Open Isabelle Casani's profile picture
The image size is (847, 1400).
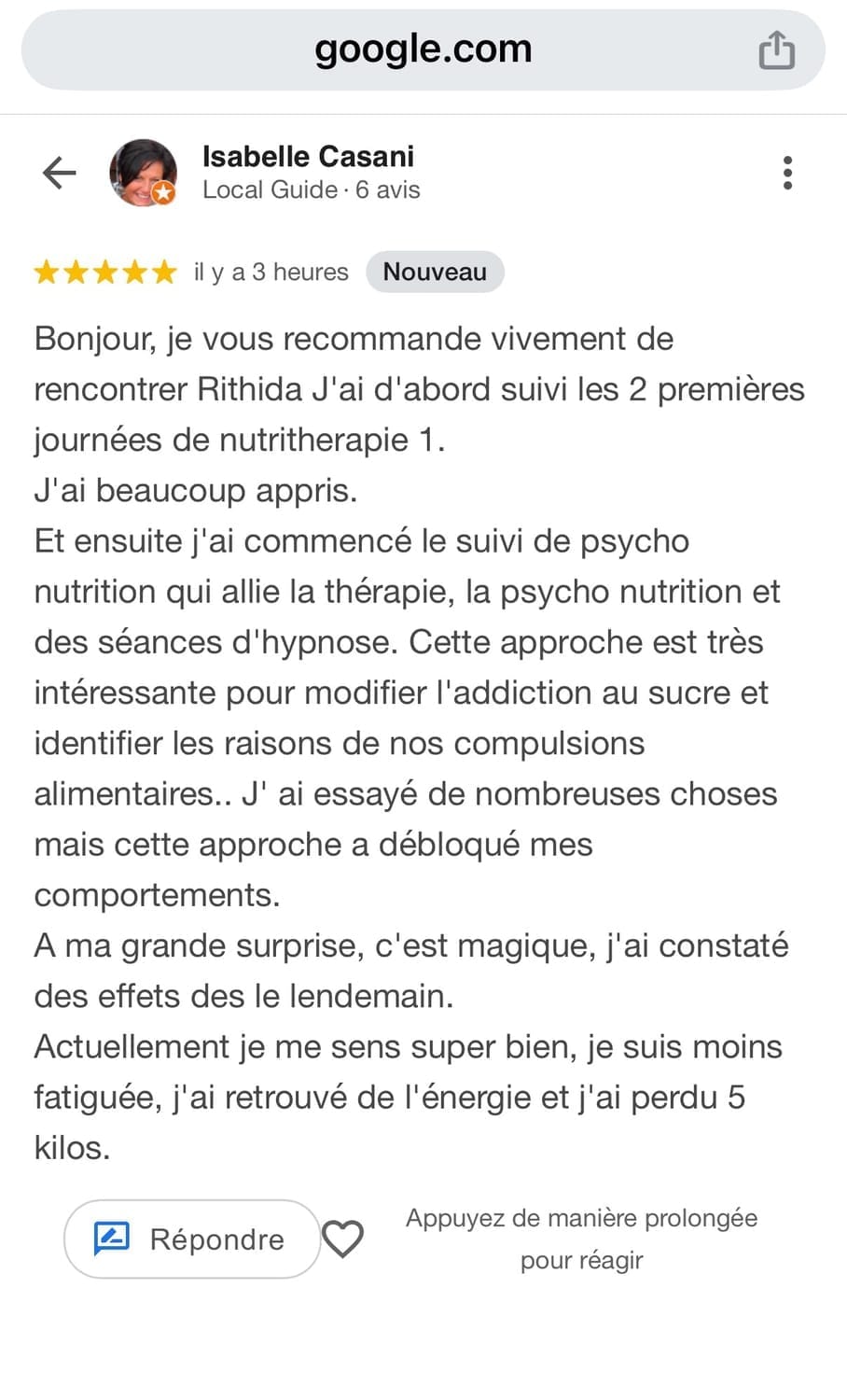pyautogui.click(x=143, y=173)
